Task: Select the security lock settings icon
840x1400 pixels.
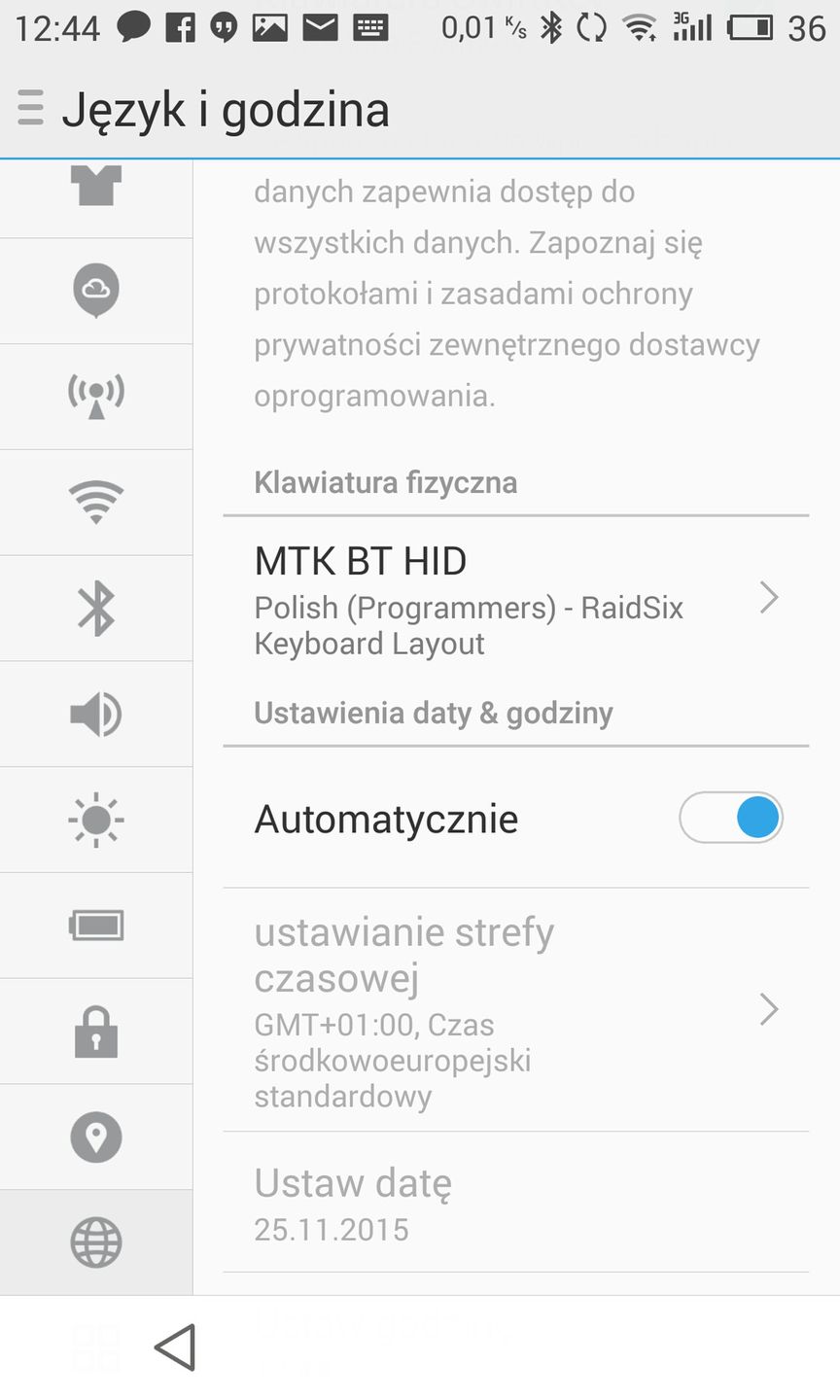Action: click(x=94, y=1031)
